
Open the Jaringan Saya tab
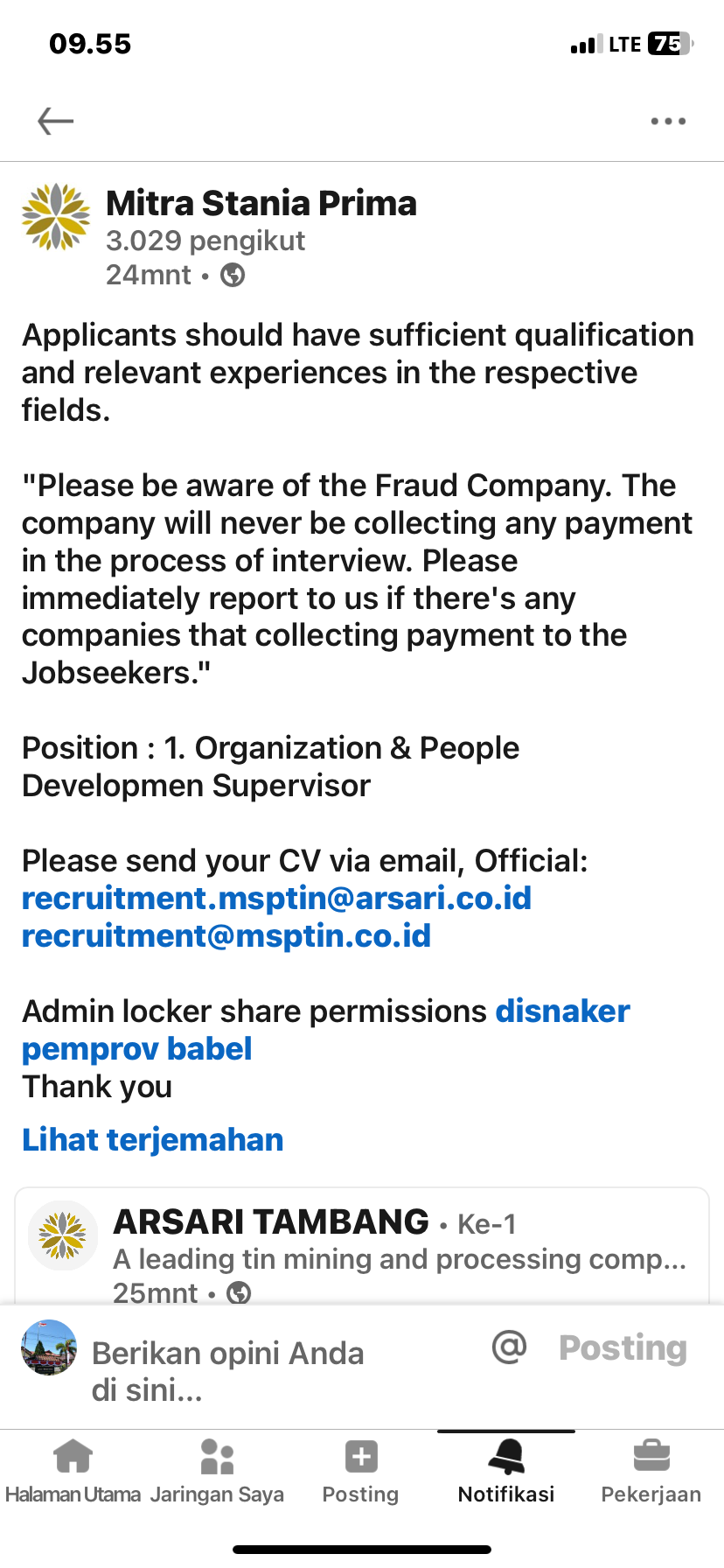pos(217,1471)
